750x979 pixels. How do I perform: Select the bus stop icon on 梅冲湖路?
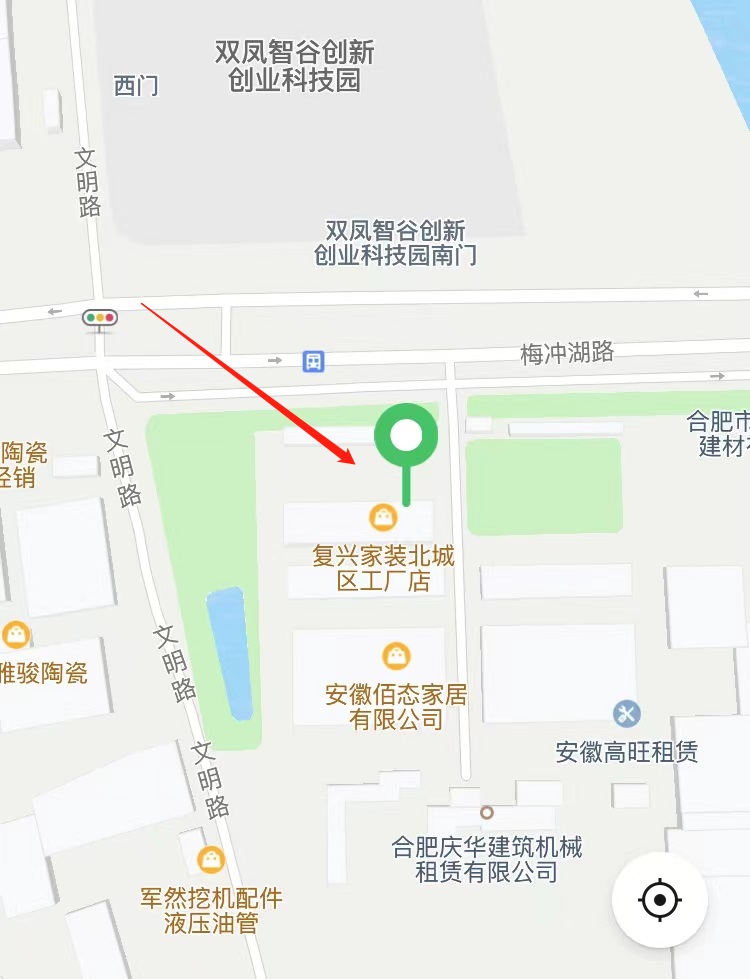point(314,361)
